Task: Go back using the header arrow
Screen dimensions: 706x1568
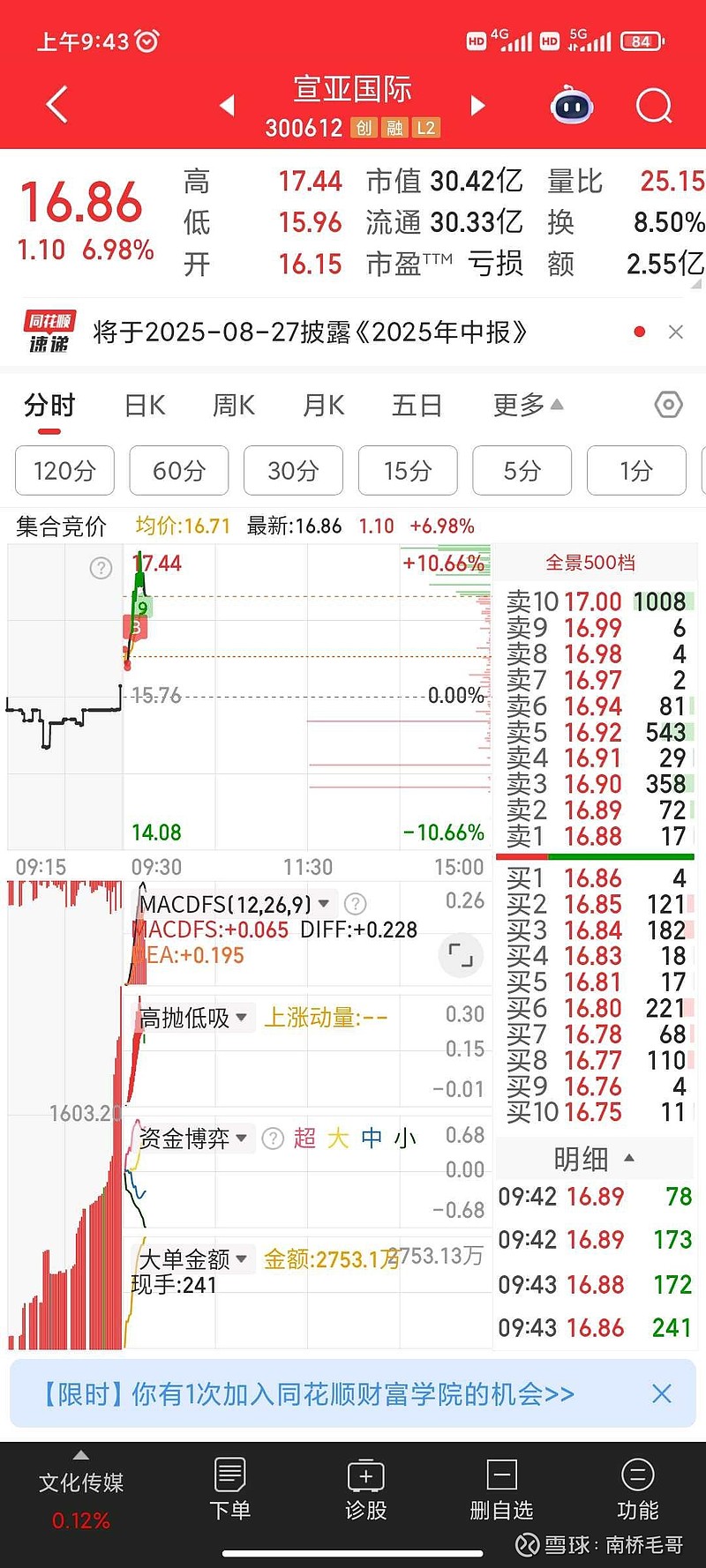Action: pyautogui.click(x=57, y=104)
